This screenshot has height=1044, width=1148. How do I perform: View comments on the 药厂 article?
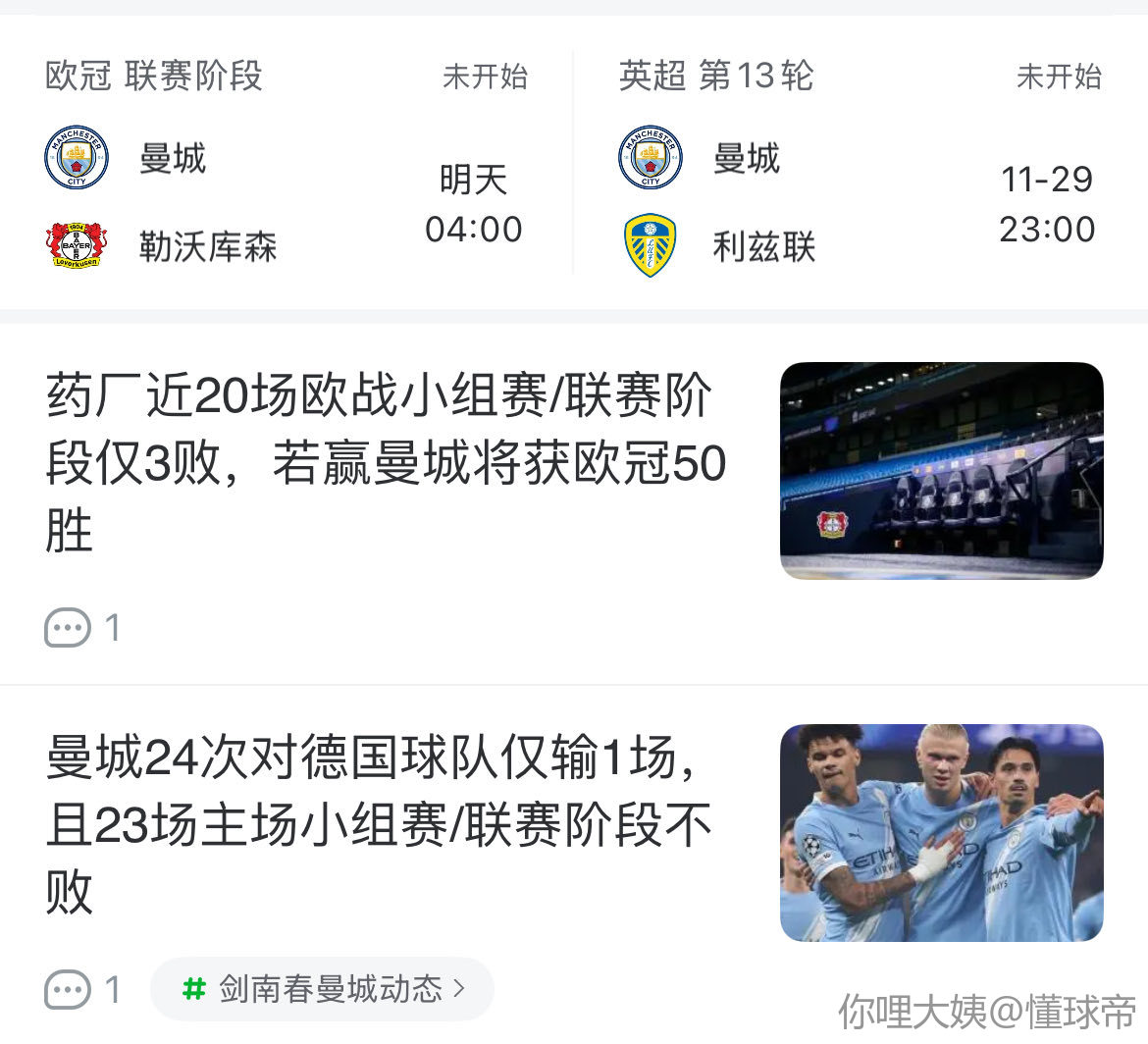82,627
